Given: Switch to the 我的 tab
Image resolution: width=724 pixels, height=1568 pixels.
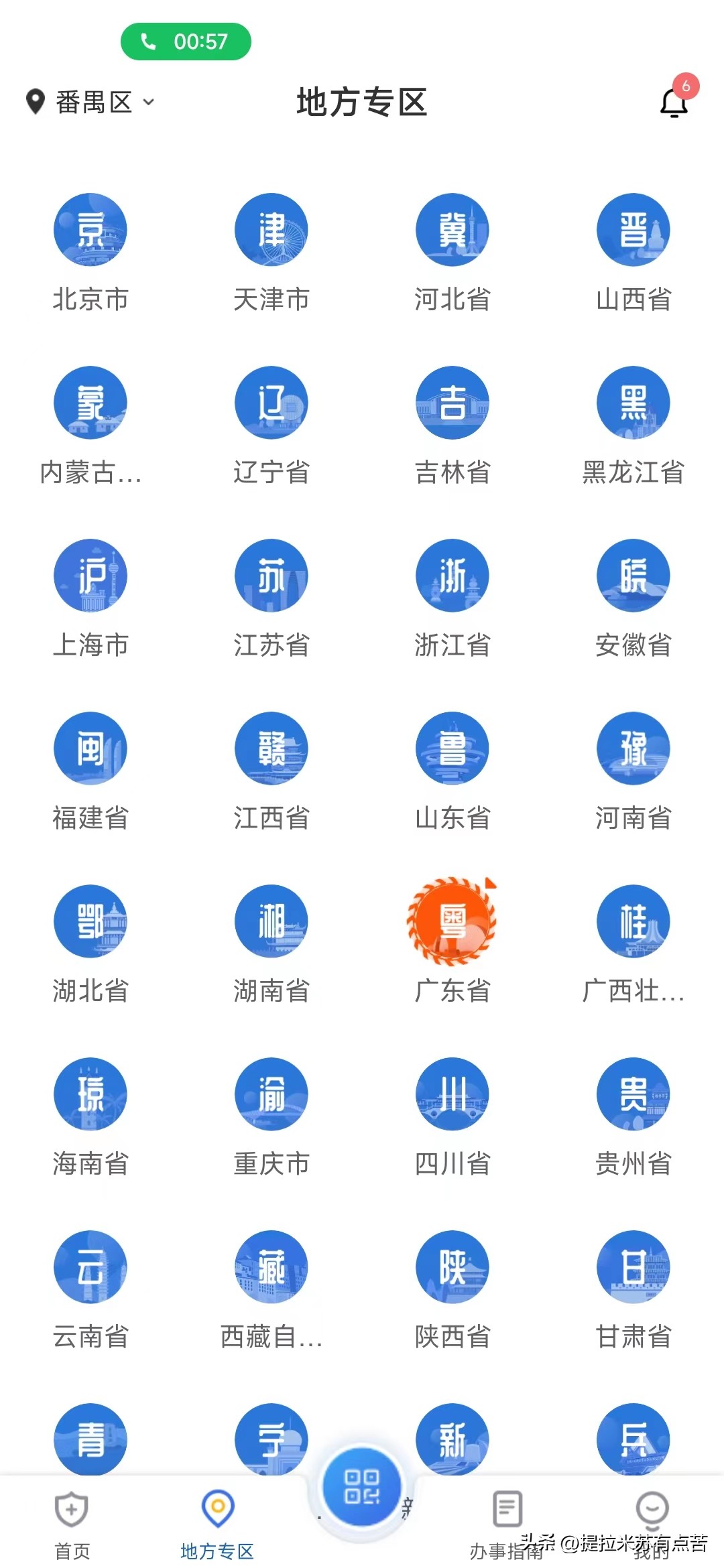Looking at the screenshot, I should 652,1528.
